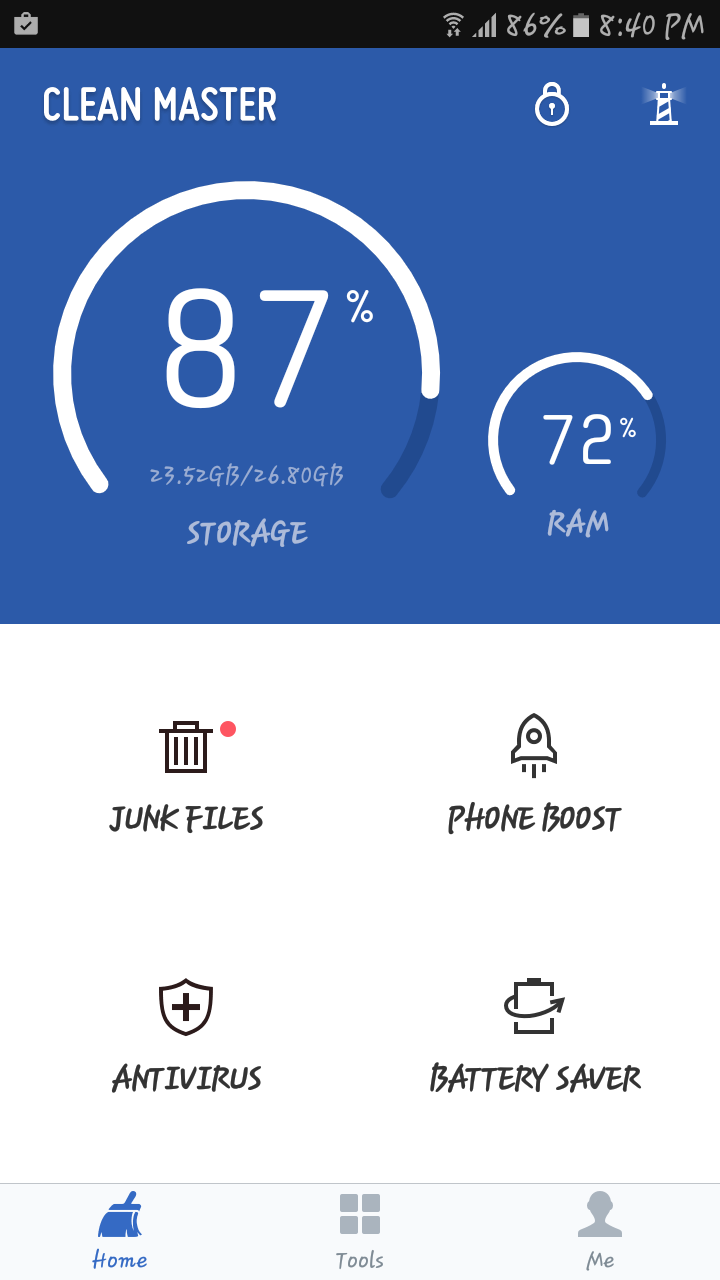
Task: Launch Phone Boost
Action: click(534, 776)
